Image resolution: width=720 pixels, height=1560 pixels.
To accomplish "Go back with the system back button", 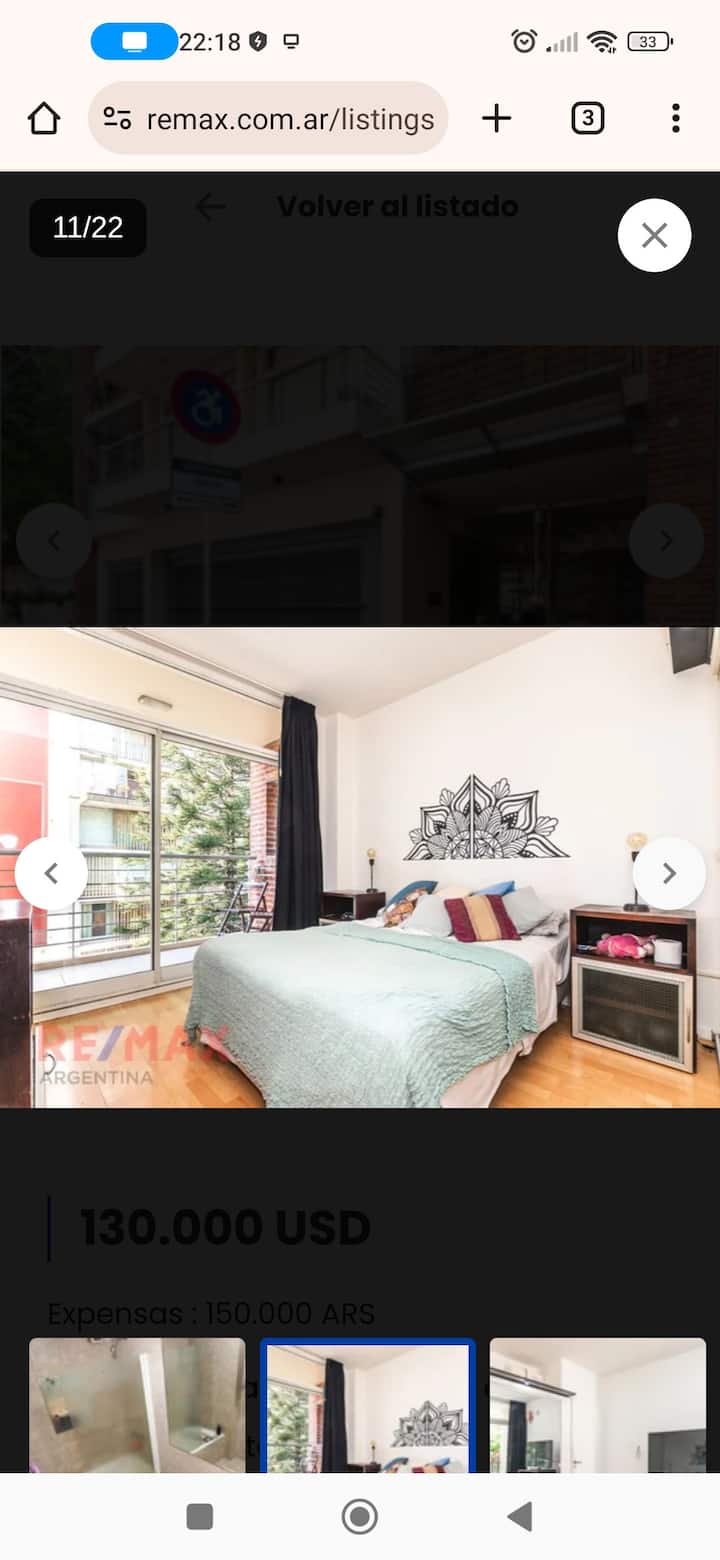I will (x=519, y=1517).
